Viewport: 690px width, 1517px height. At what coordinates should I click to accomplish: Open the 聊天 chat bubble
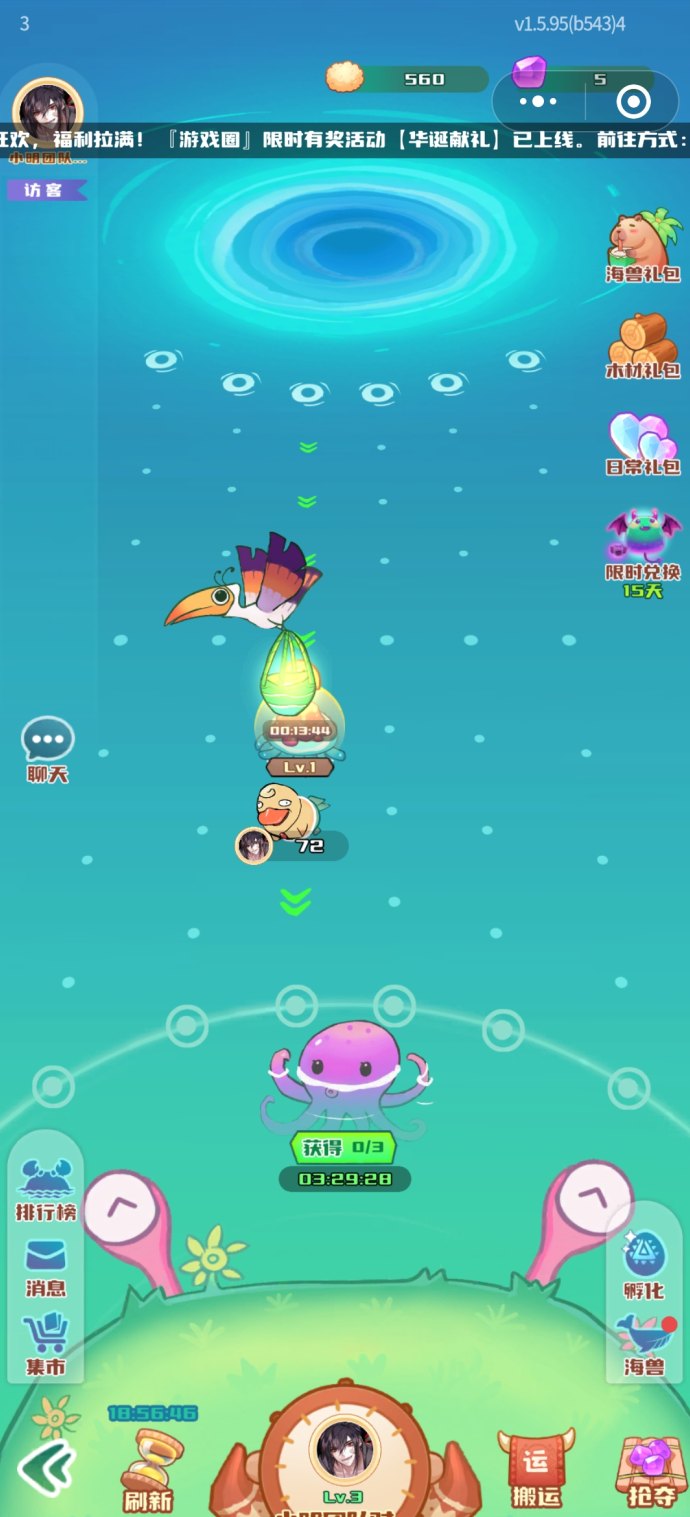pos(47,750)
